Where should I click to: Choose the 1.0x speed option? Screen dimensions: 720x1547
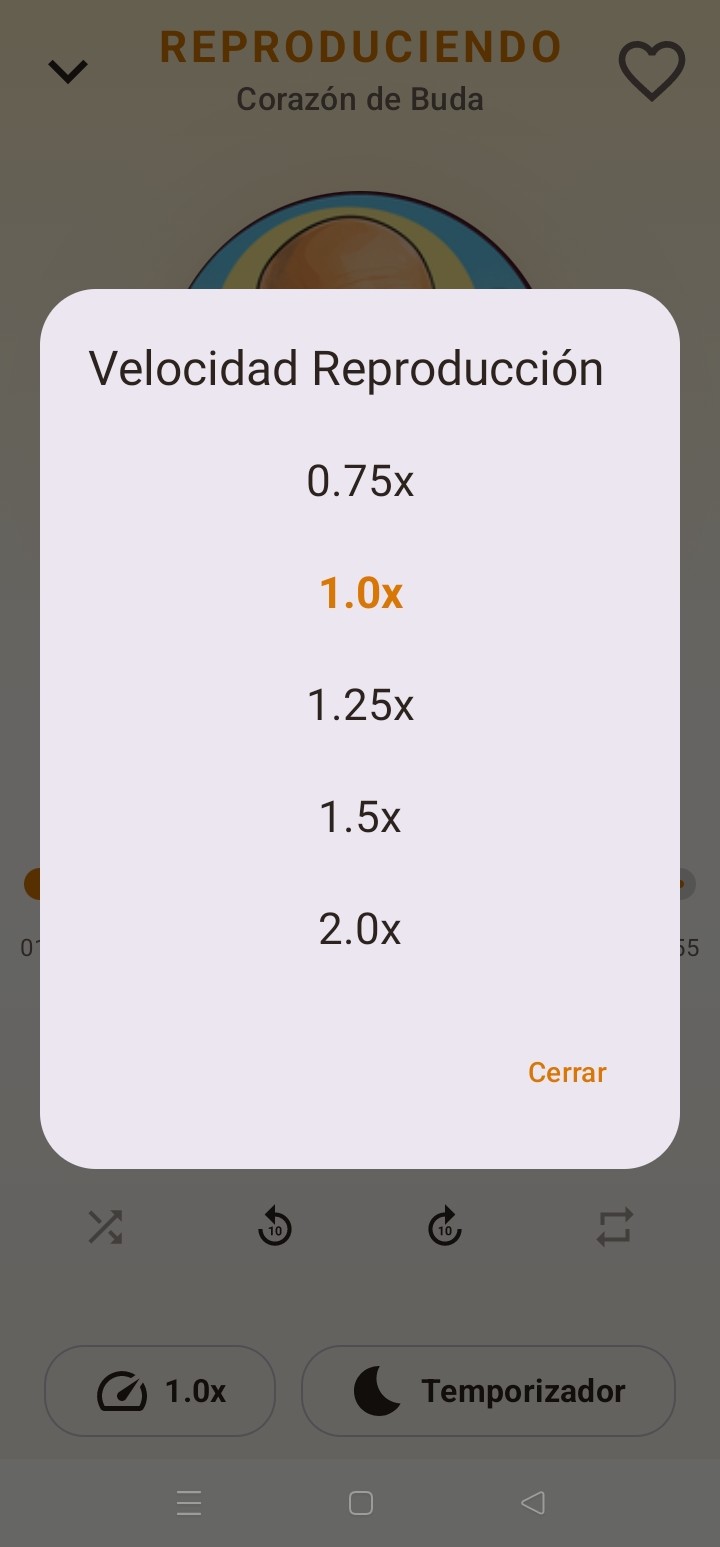point(360,593)
